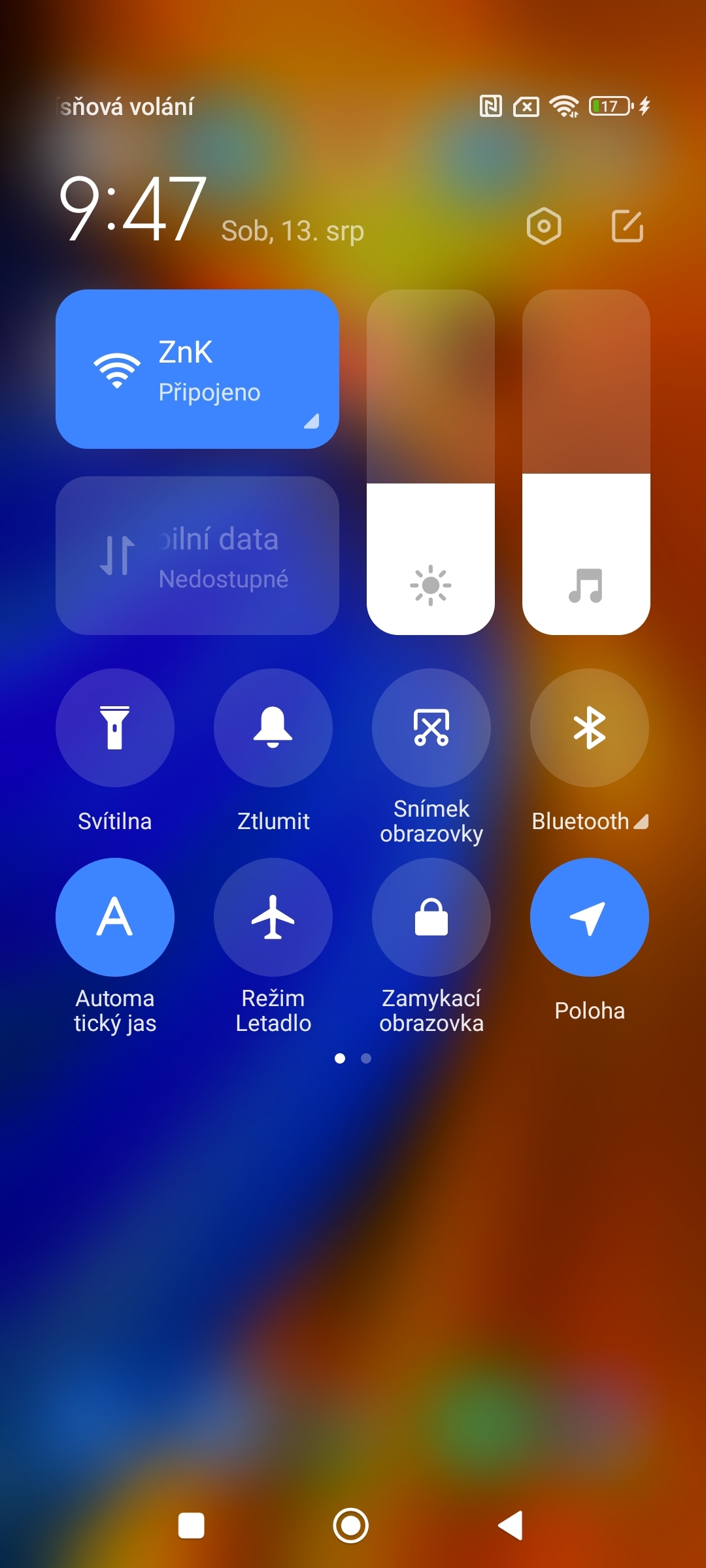Open Zamykací obrazovka lock screen tile

[431, 917]
